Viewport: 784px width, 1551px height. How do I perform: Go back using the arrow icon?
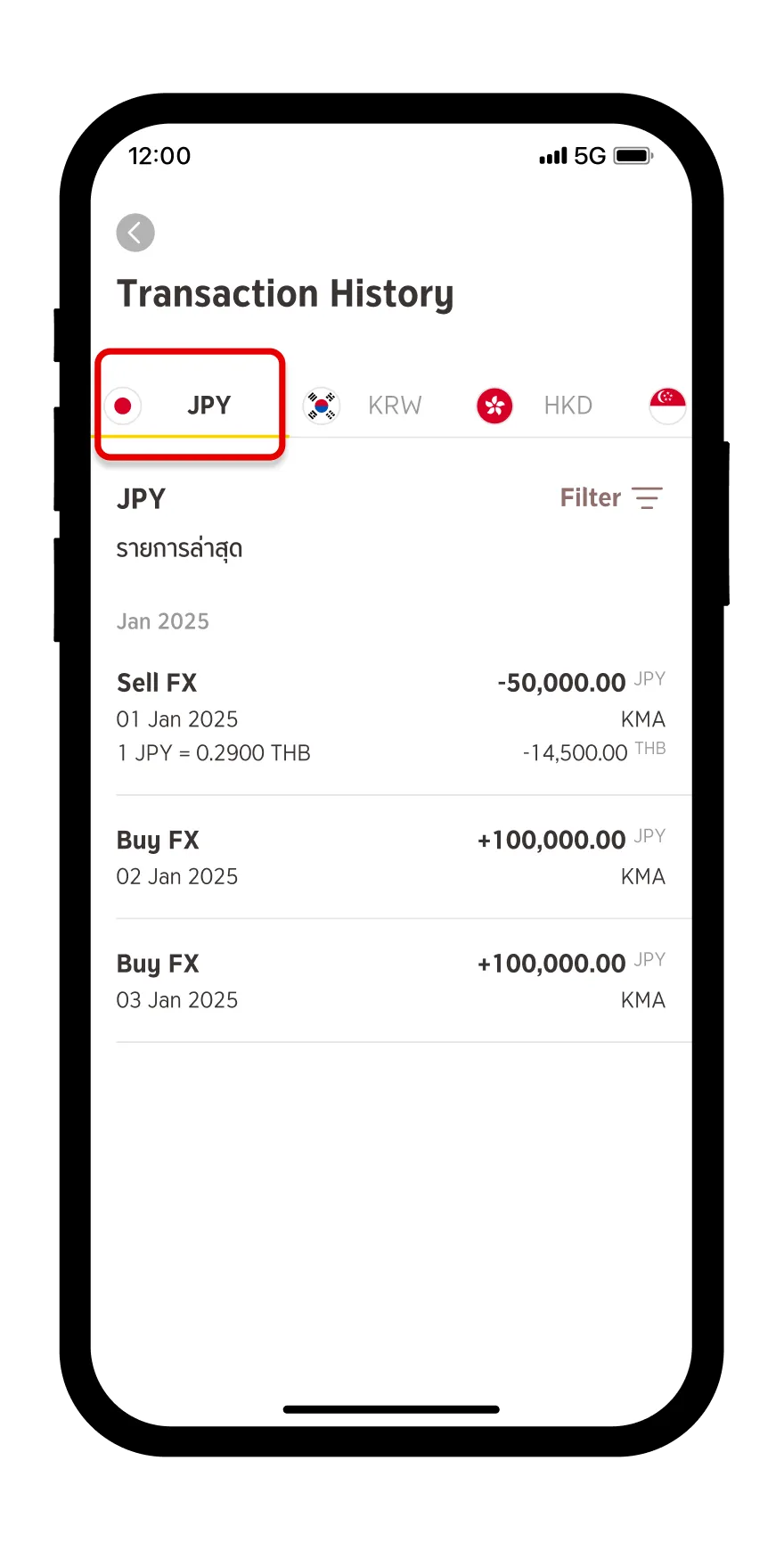click(135, 233)
